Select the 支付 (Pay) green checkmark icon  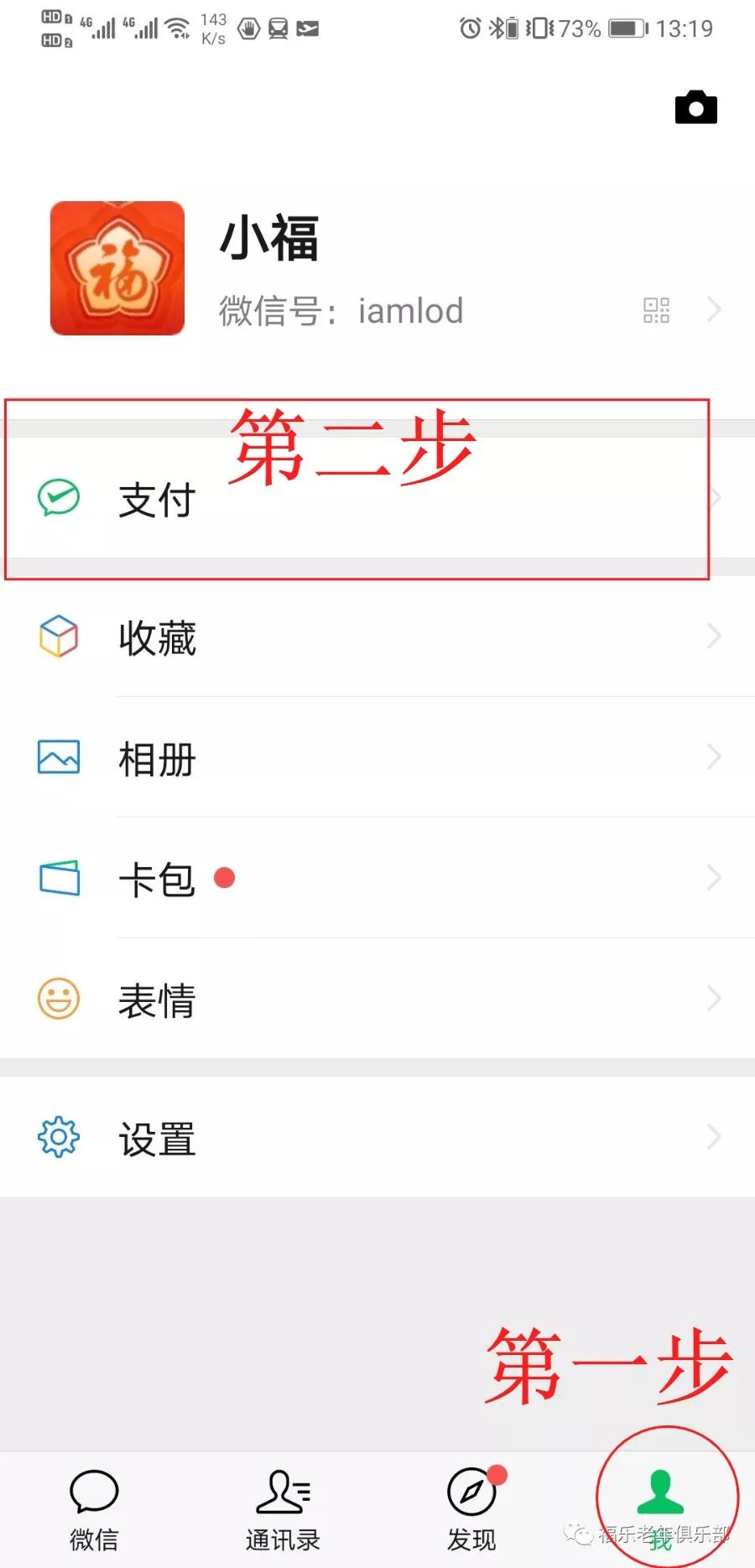pyautogui.click(x=57, y=498)
